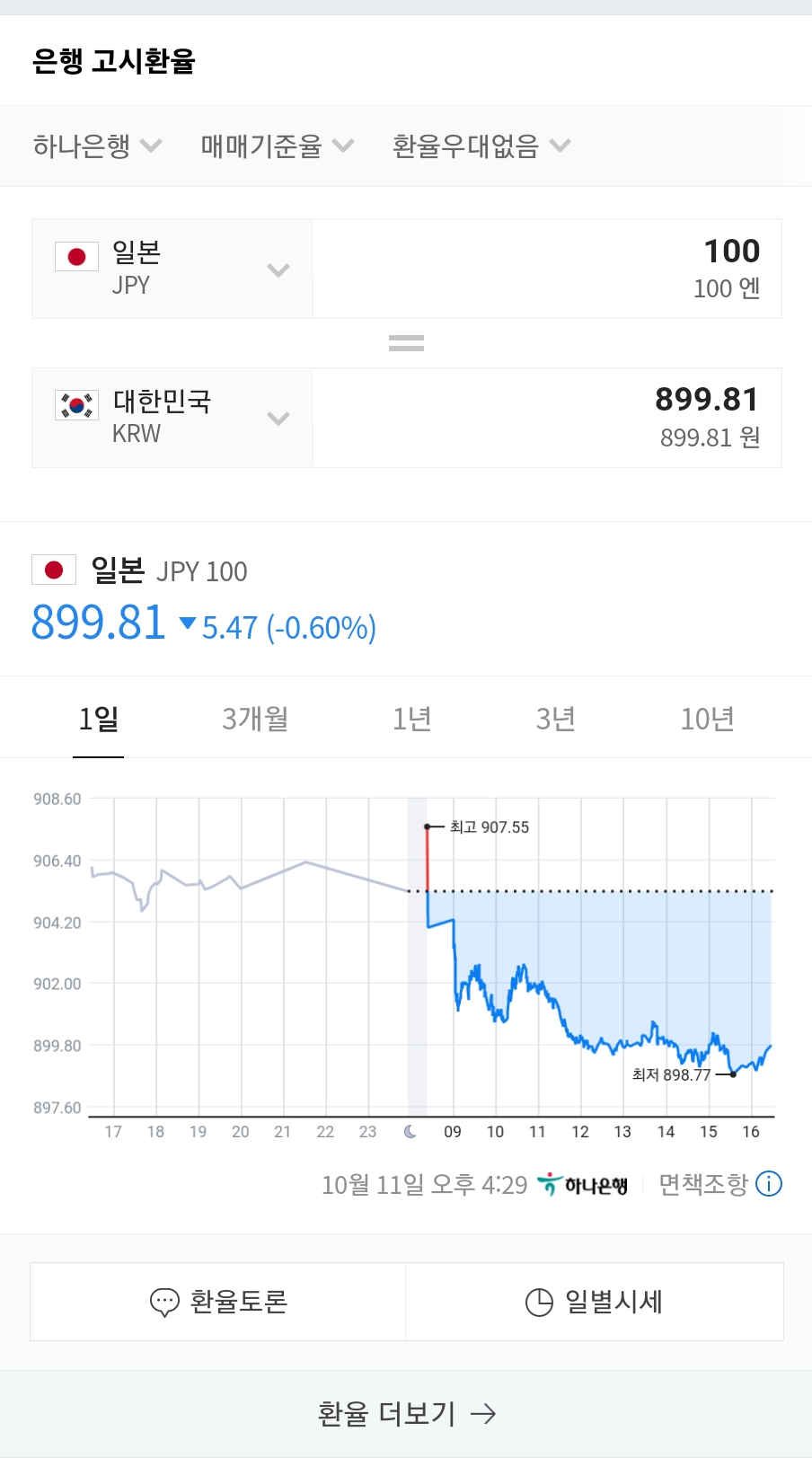Open the 환율우대없음 preferential rate dropdown
This screenshot has width=812, height=1458.
click(x=481, y=146)
